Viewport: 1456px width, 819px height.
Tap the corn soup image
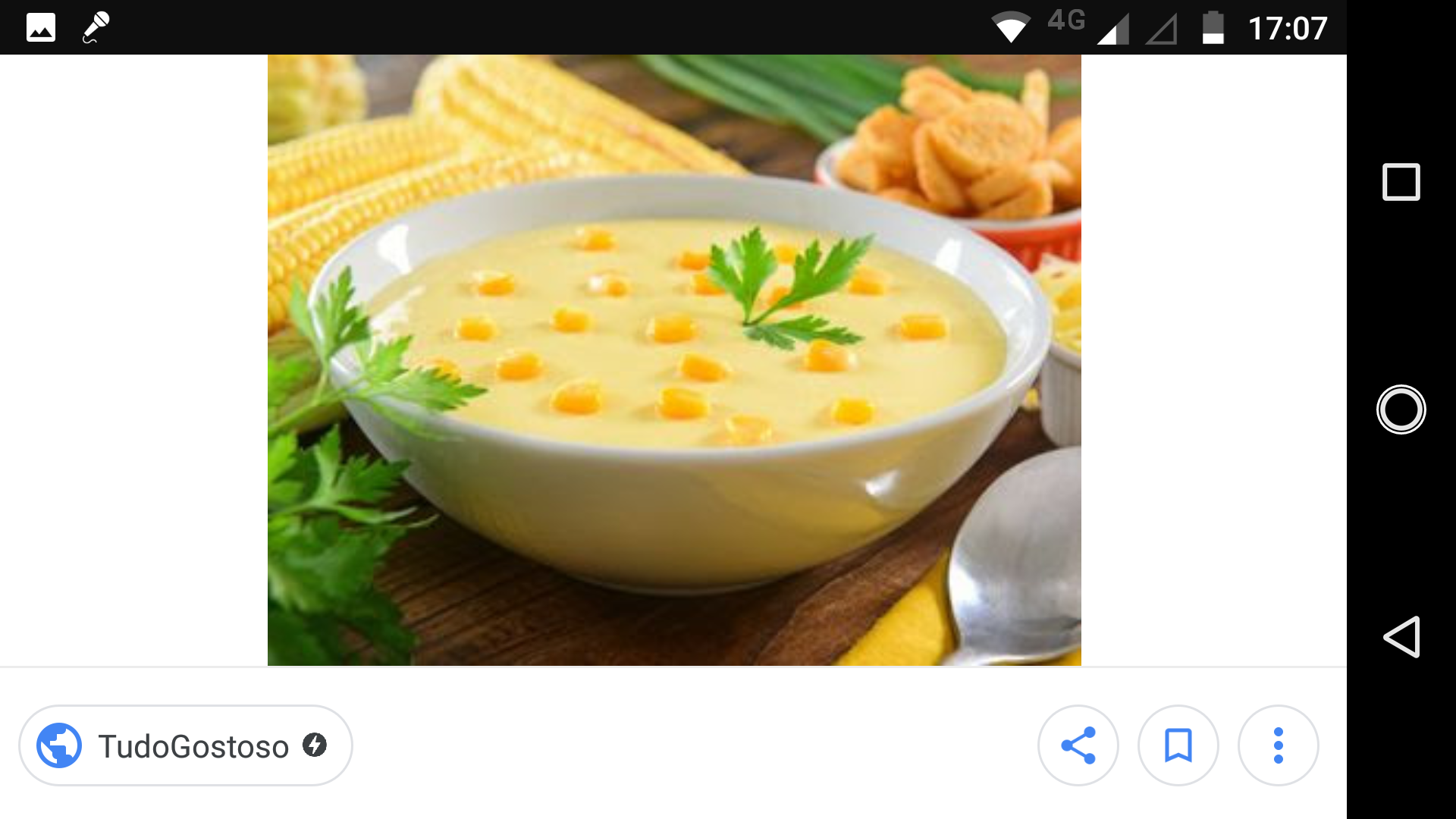673,360
